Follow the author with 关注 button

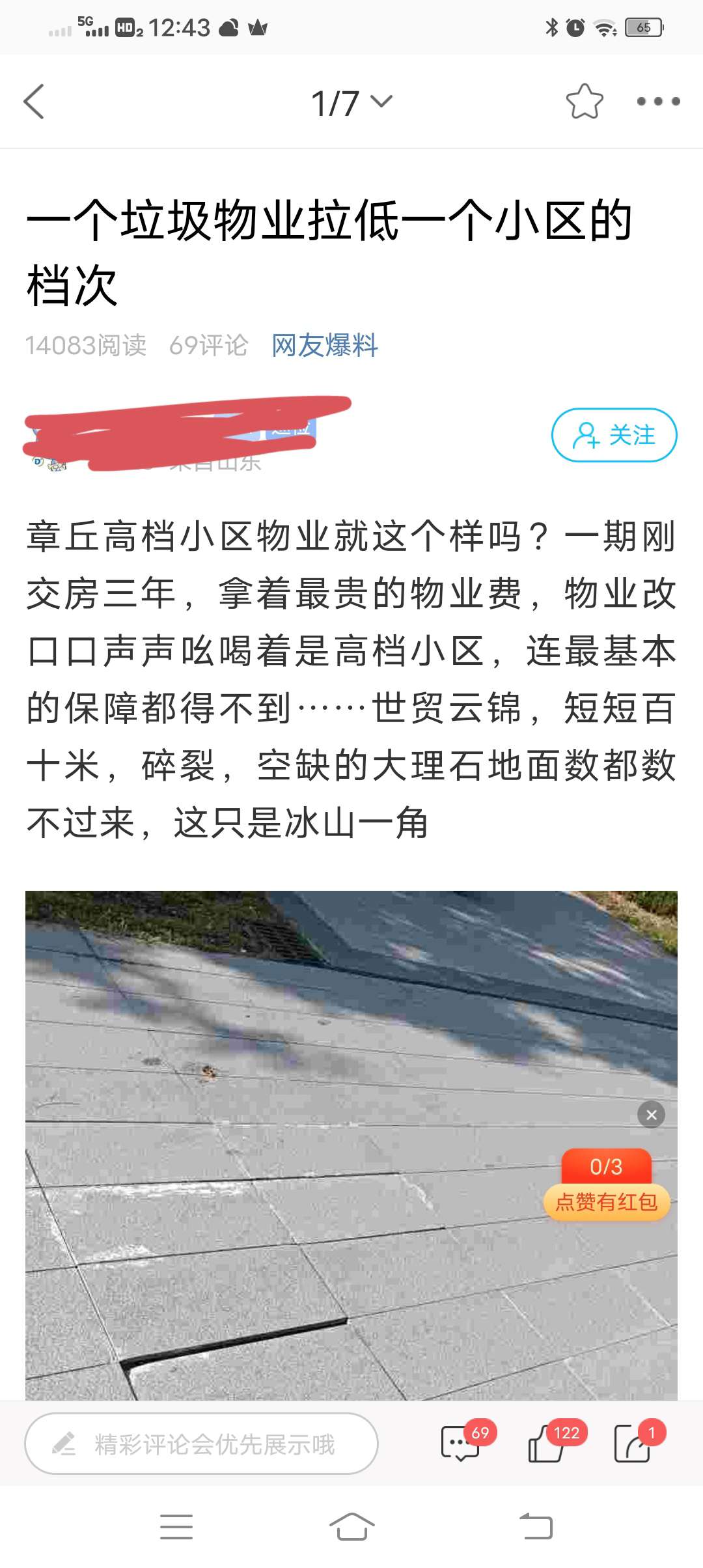614,435
